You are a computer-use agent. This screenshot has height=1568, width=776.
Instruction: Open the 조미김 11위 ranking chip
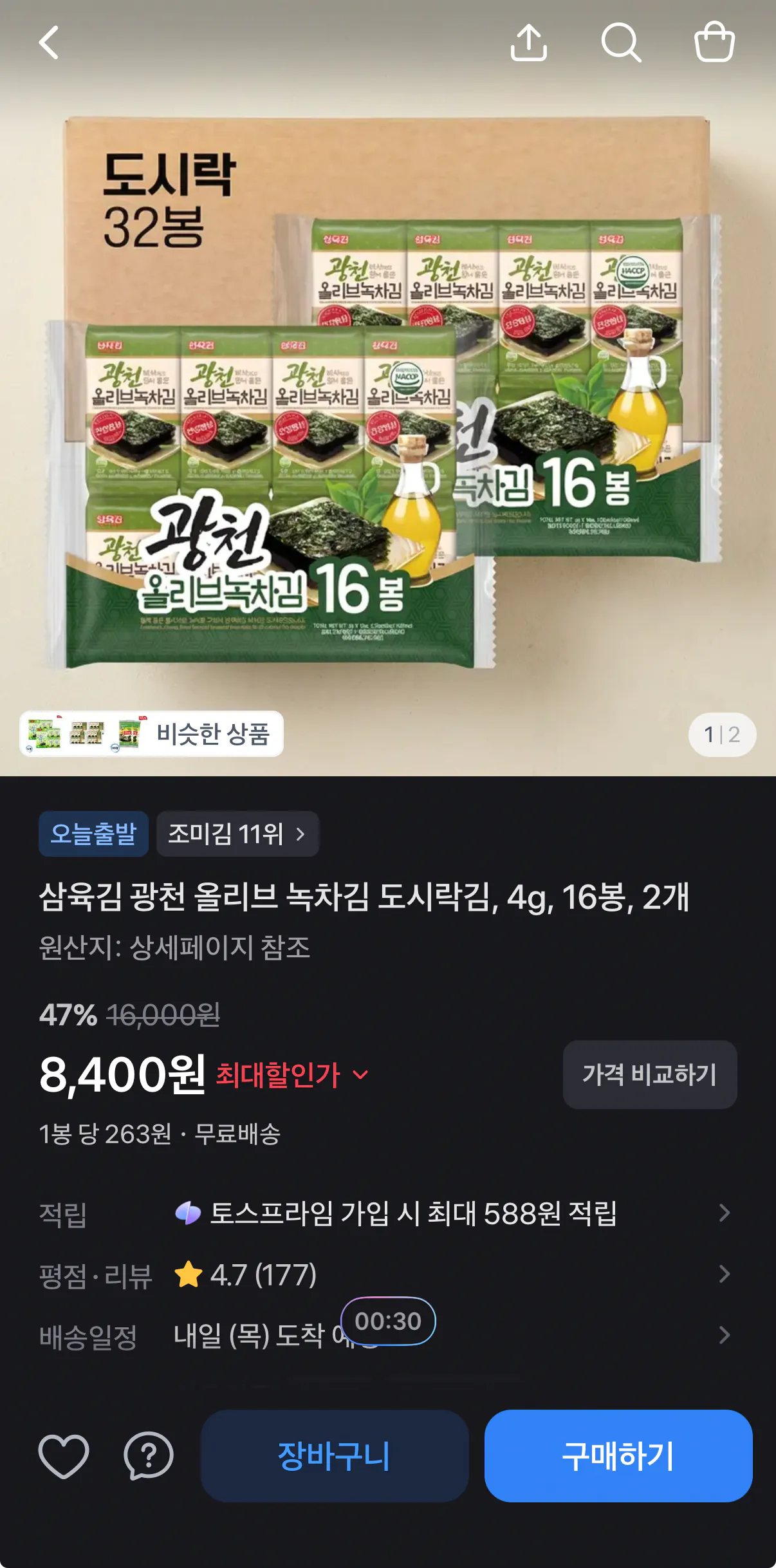(237, 834)
